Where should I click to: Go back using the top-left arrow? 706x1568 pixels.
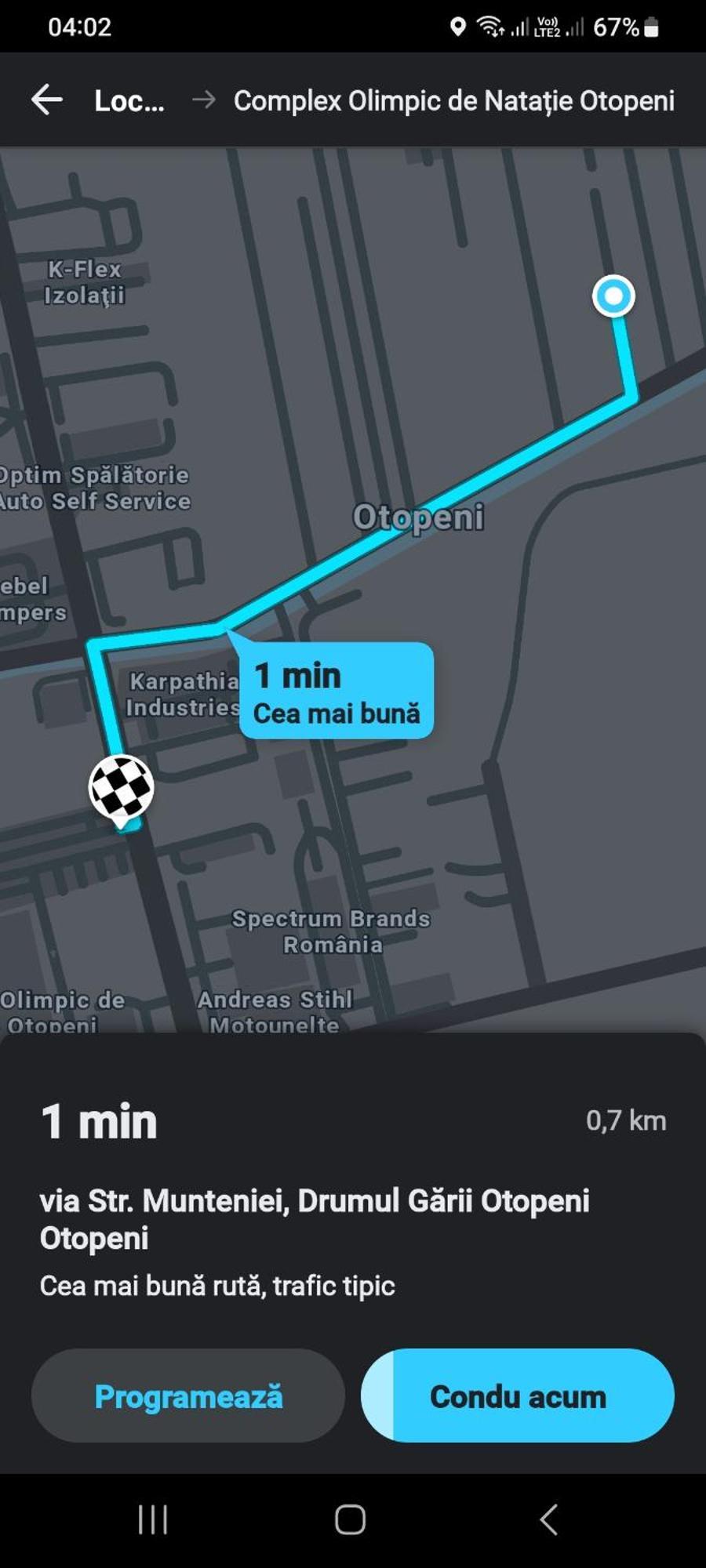(47, 100)
